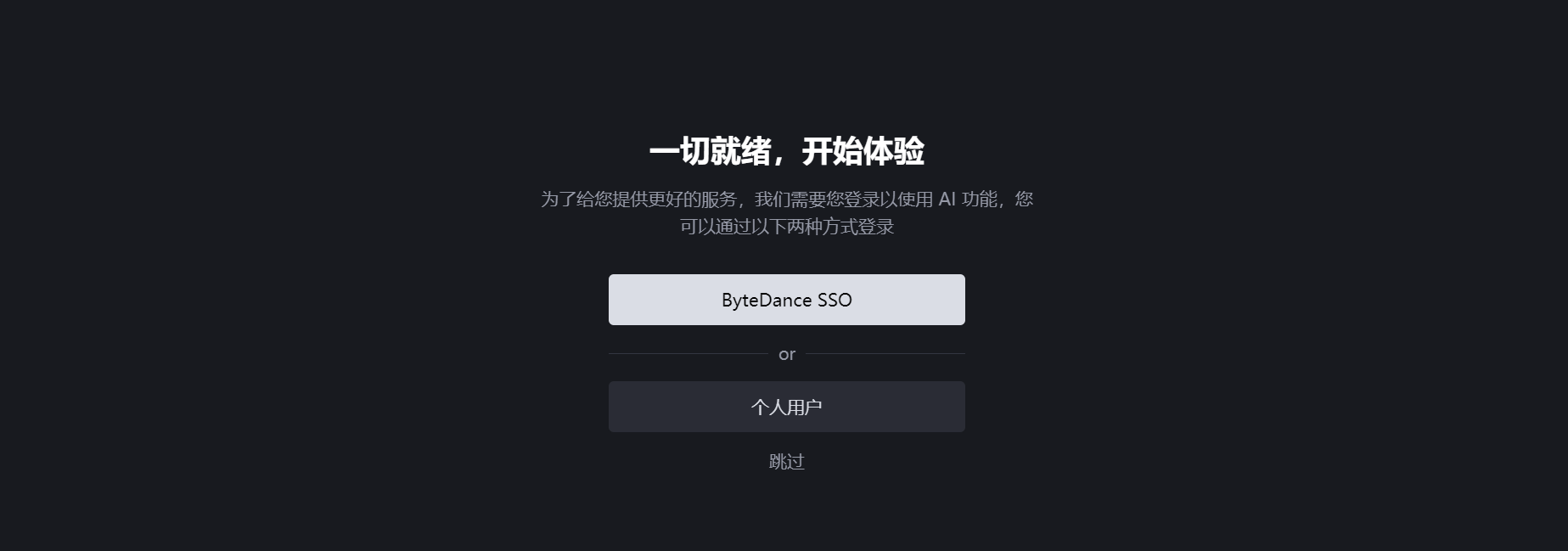This screenshot has width=1568, height=551.
Task: Choose the 个人用户 login option
Action: tap(786, 407)
